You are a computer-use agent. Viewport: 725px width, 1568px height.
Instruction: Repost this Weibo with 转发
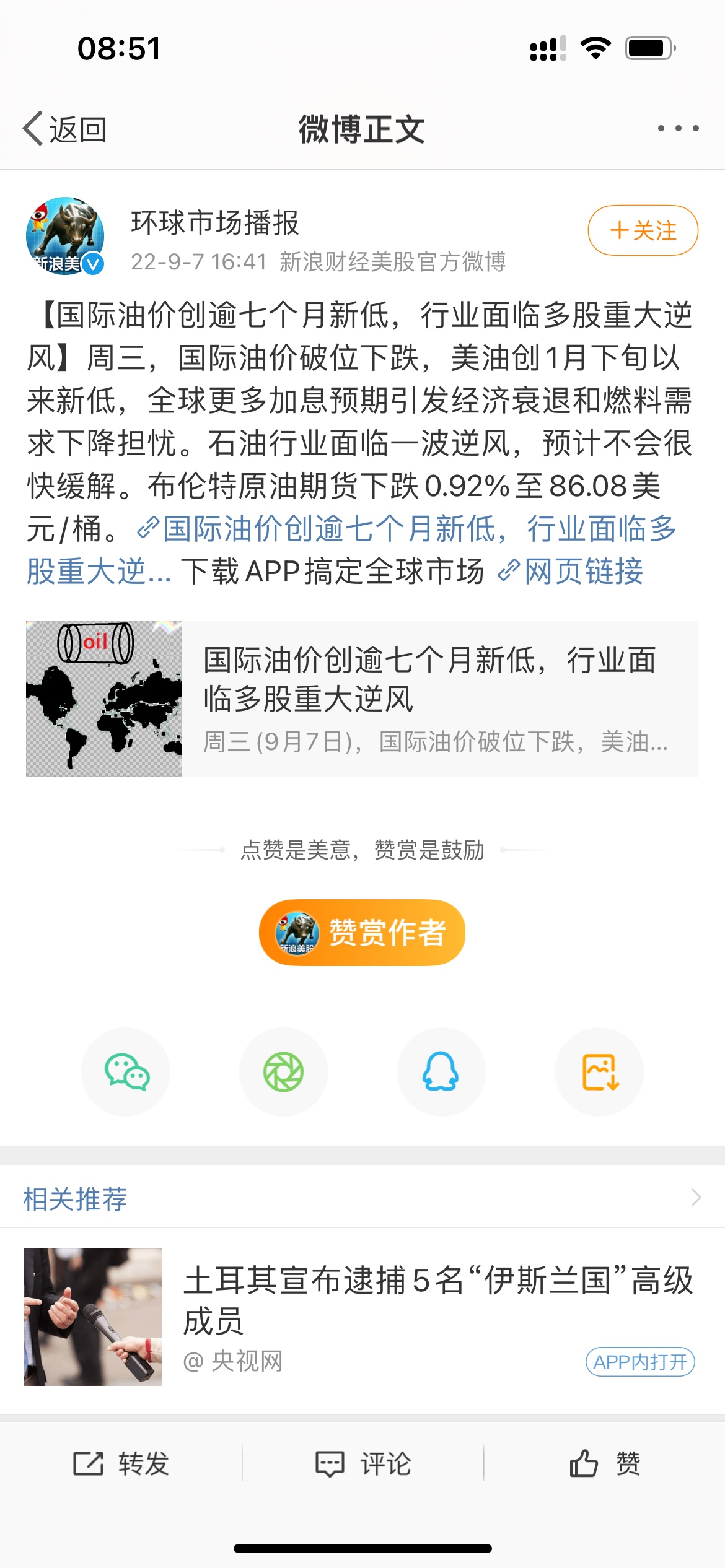coord(121,1464)
